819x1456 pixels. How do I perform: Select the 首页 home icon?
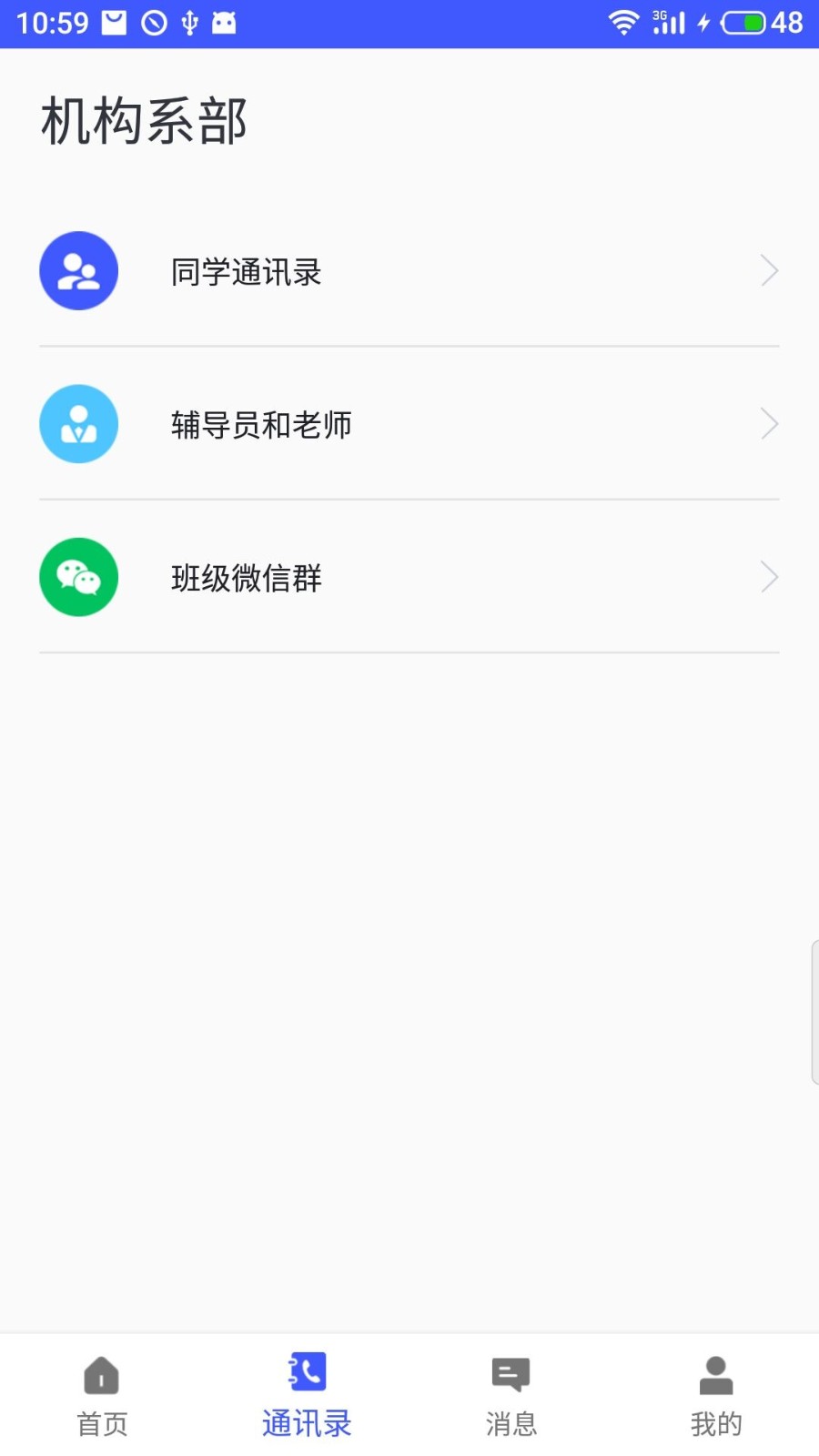pyautogui.click(x=100, y=1377)
